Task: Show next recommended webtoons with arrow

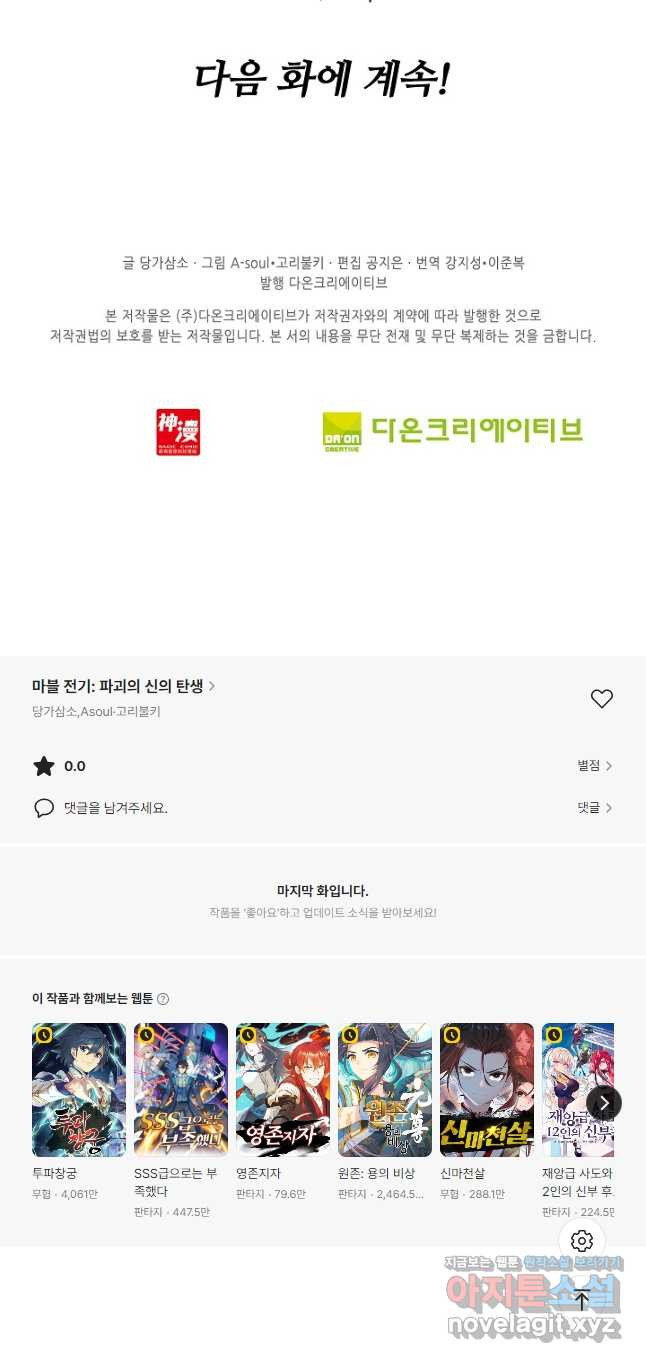Action: [x=603, y=1103]
